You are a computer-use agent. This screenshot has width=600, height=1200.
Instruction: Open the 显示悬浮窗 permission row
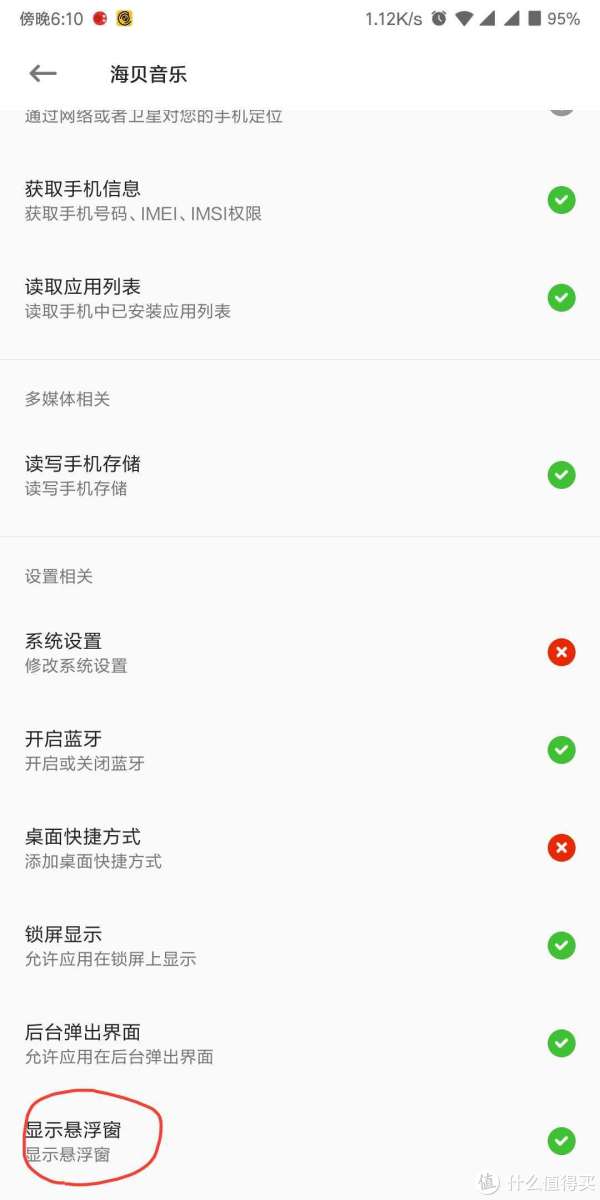pos(300,1141)
